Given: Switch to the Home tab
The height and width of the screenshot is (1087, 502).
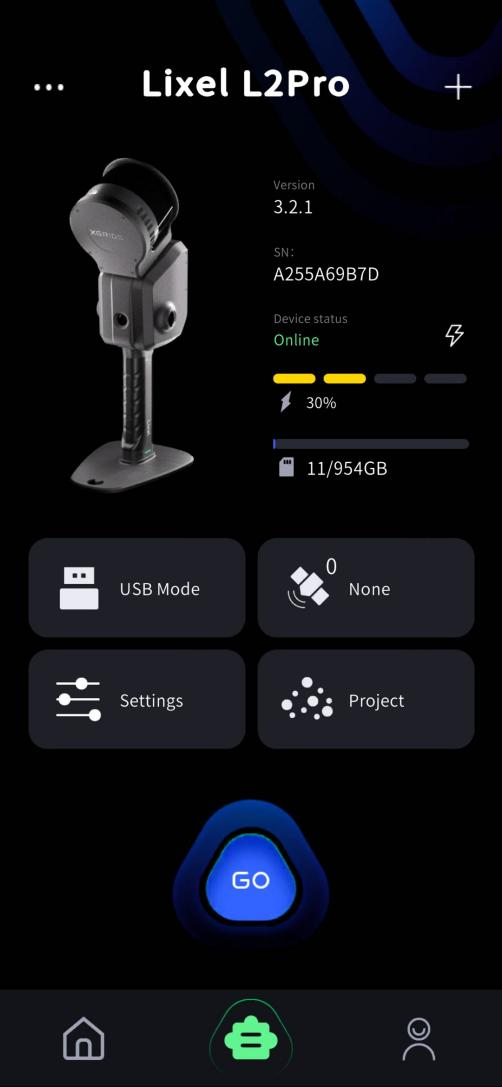Looking at the screenshot, I should (x=83, y=1038).
